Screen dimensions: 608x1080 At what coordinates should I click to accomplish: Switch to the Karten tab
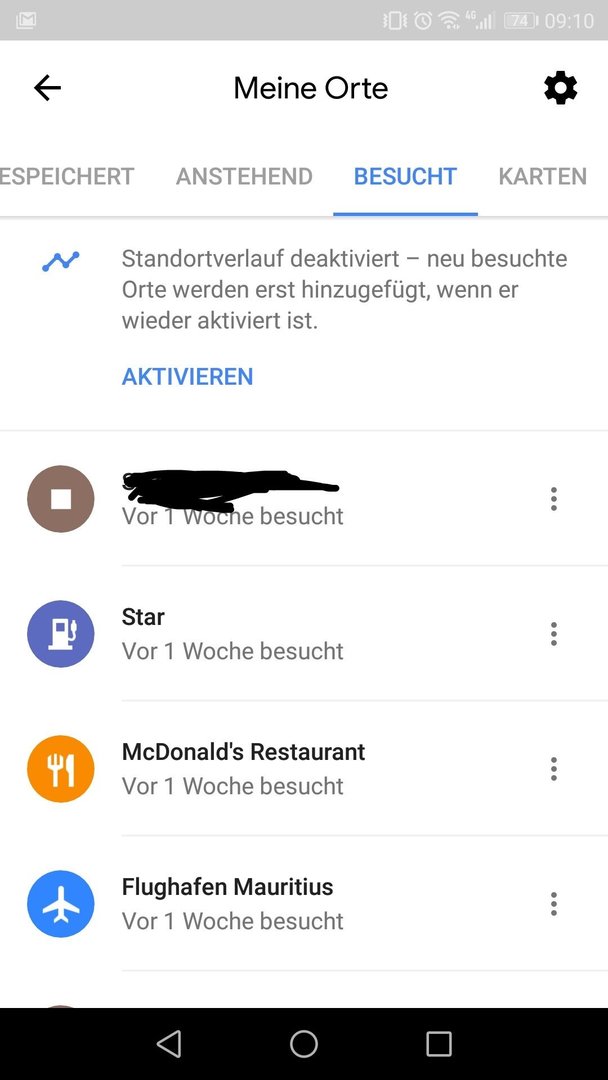click(x=543, y=176)
